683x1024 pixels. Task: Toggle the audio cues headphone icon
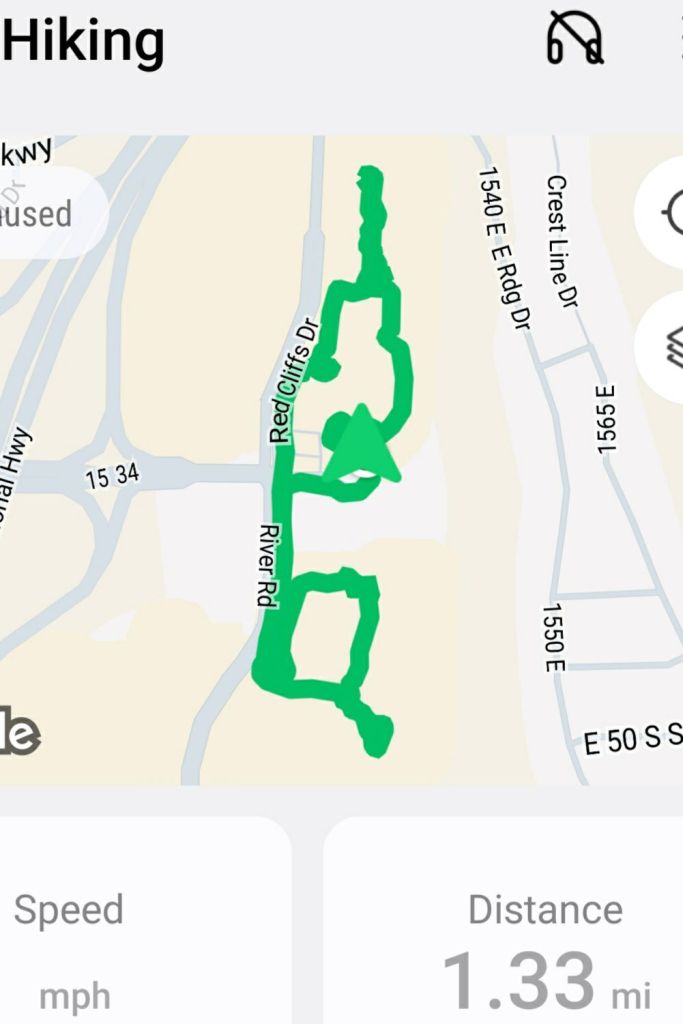[575, 39]
